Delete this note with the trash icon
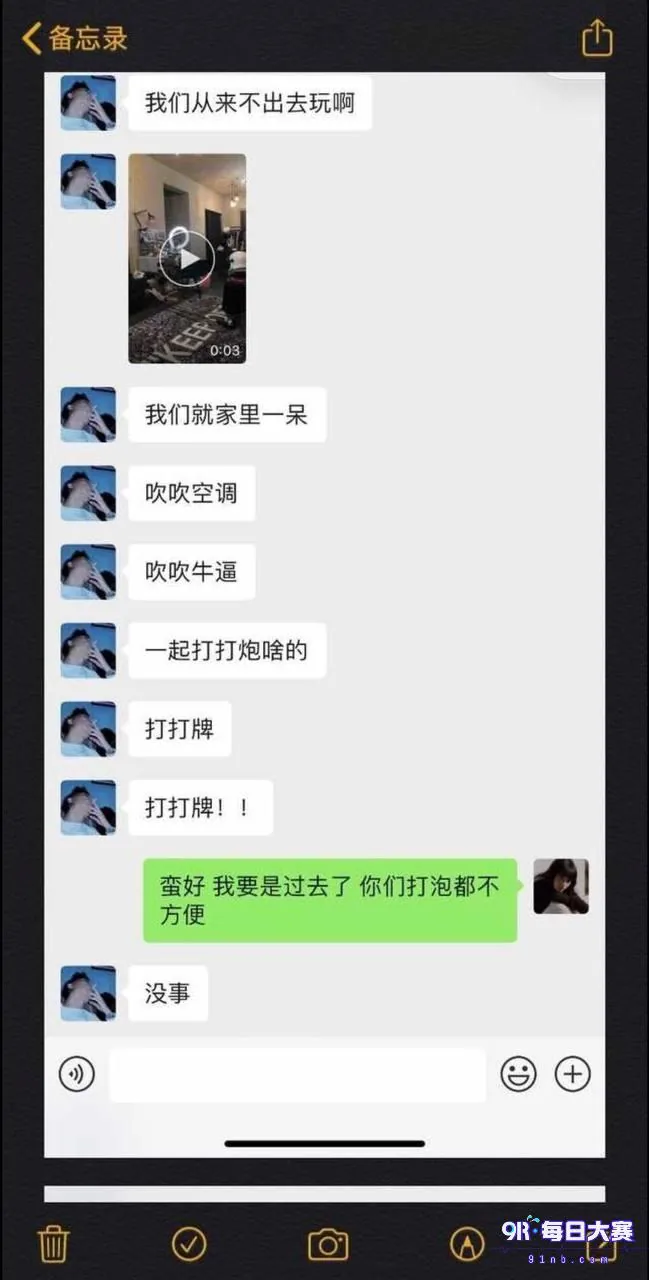This screenshot has width=649, height=1280. pos(53,1244)
